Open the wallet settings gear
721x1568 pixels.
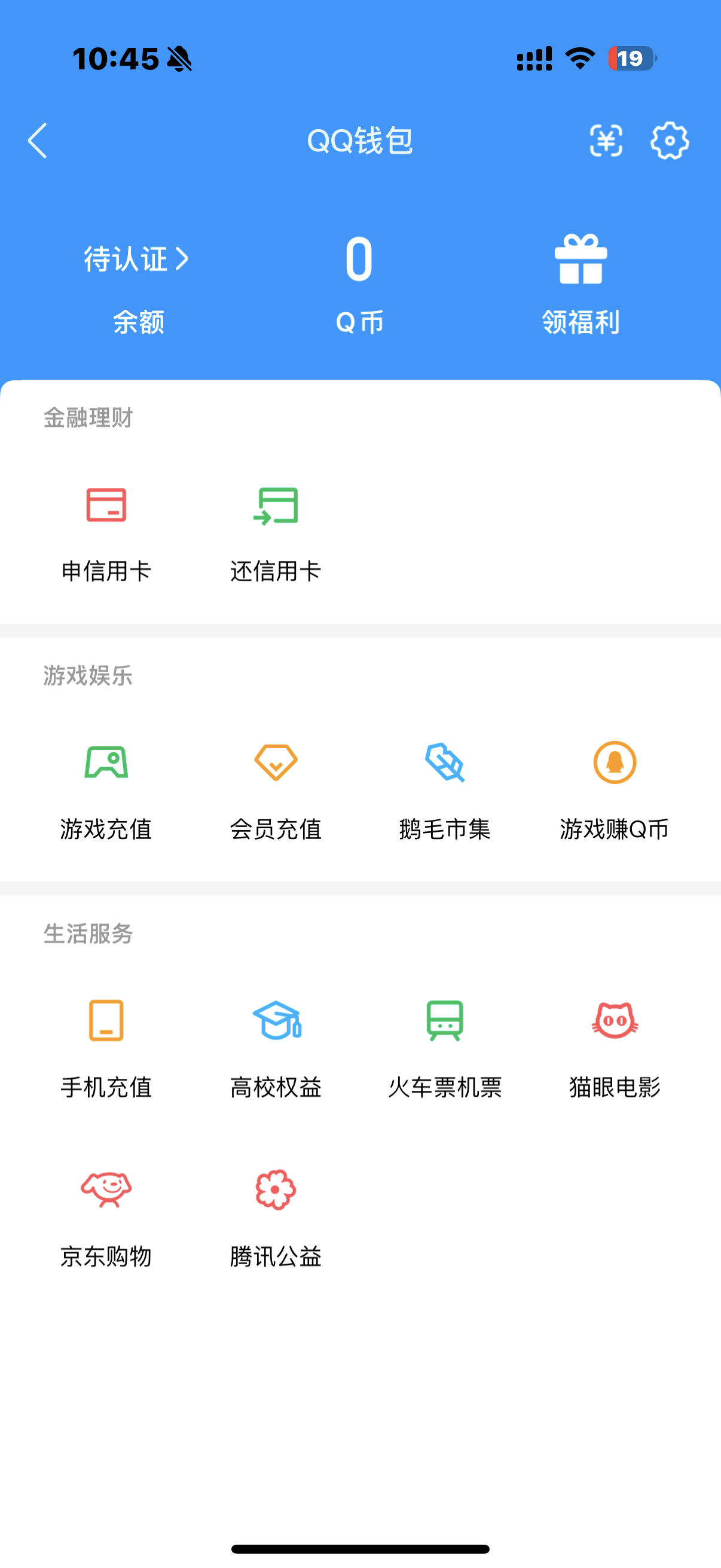click(x=670, y=141)
